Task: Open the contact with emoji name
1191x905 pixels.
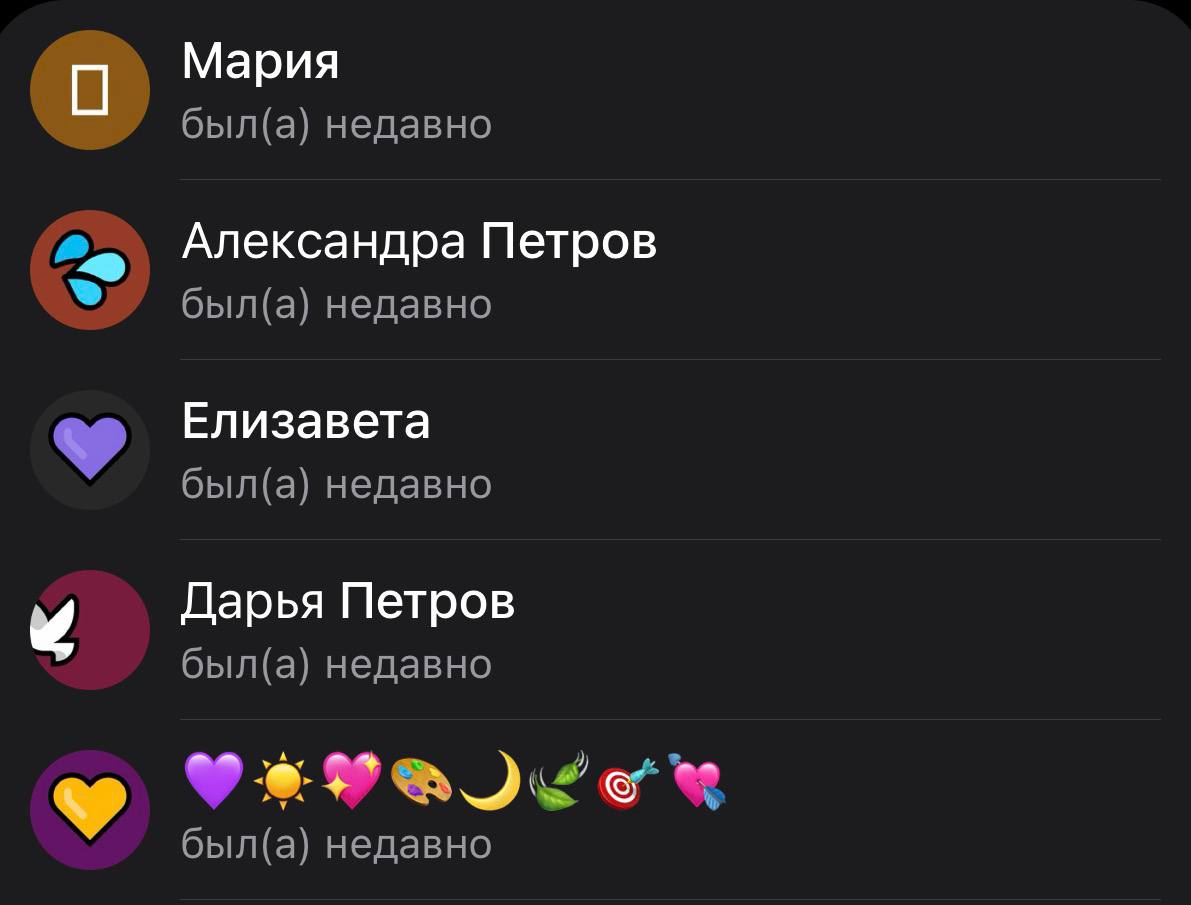Action: 596,810
